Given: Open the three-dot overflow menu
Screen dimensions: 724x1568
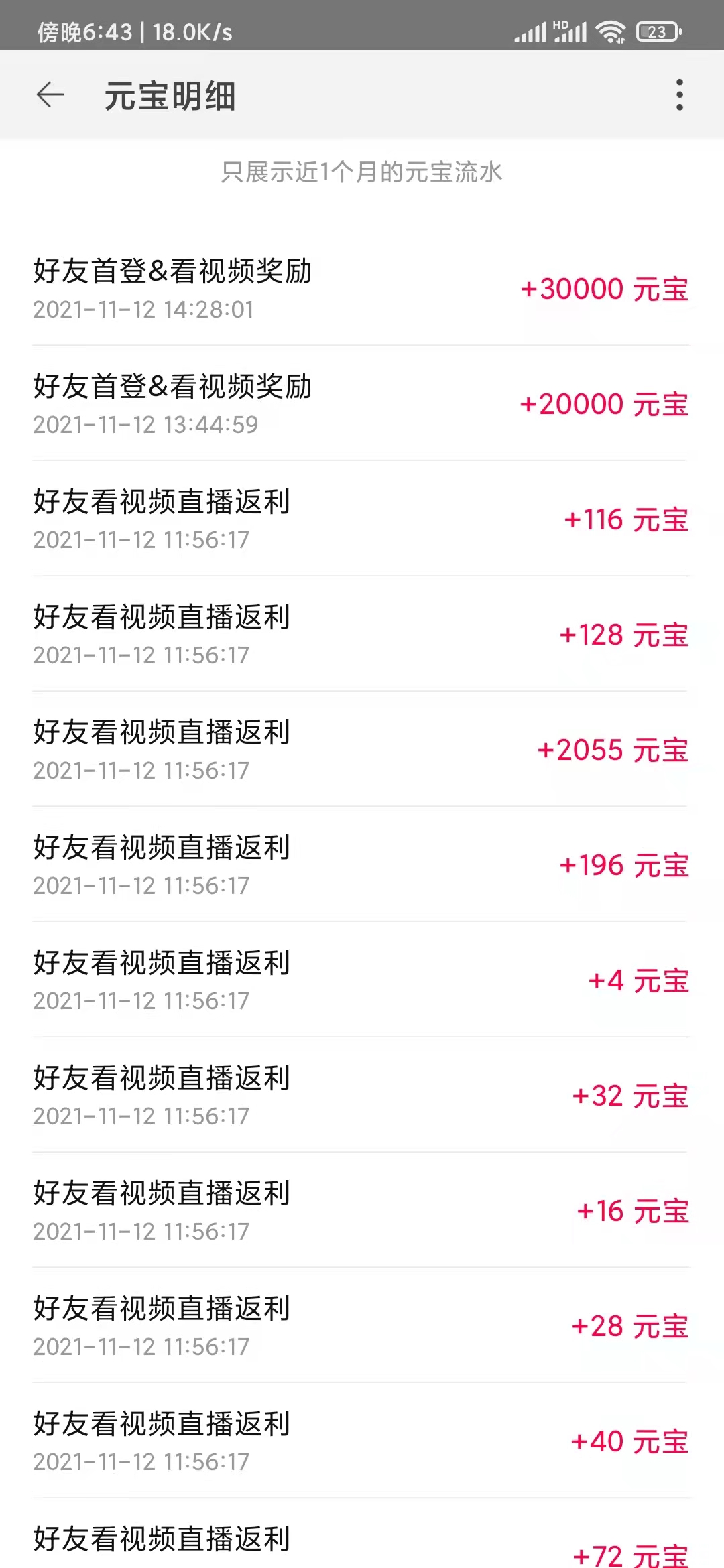Looking at the screenshot, I should point(679,95).
